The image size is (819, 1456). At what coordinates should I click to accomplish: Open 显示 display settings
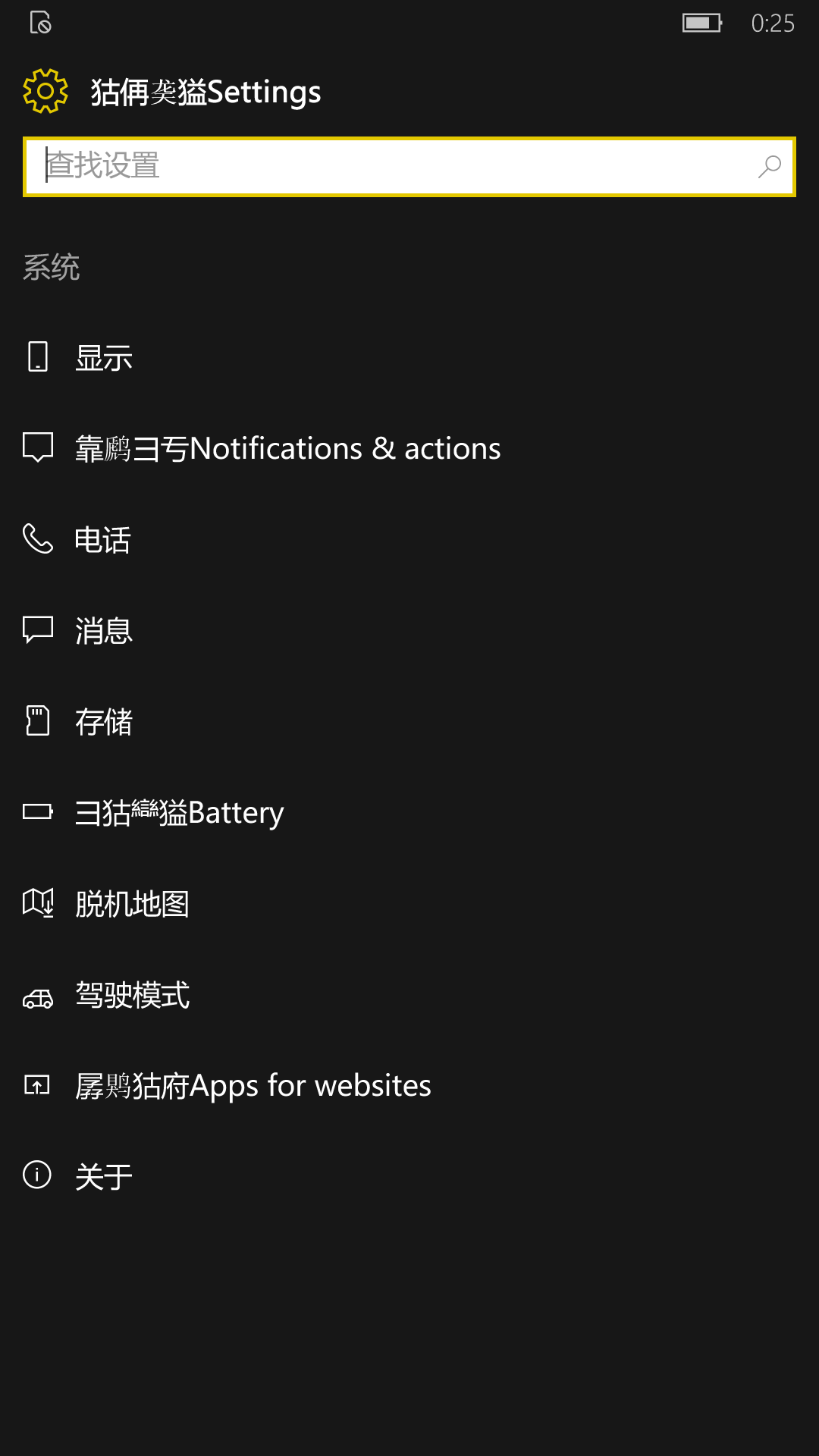(x=409, y=357)
